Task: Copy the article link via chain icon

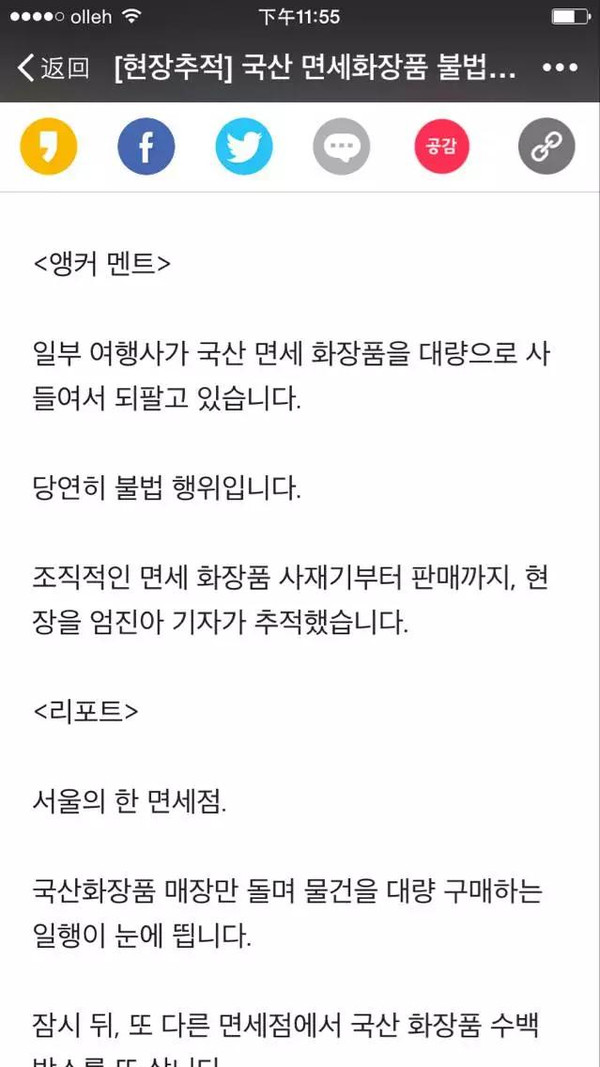Action: coord(547,146)
